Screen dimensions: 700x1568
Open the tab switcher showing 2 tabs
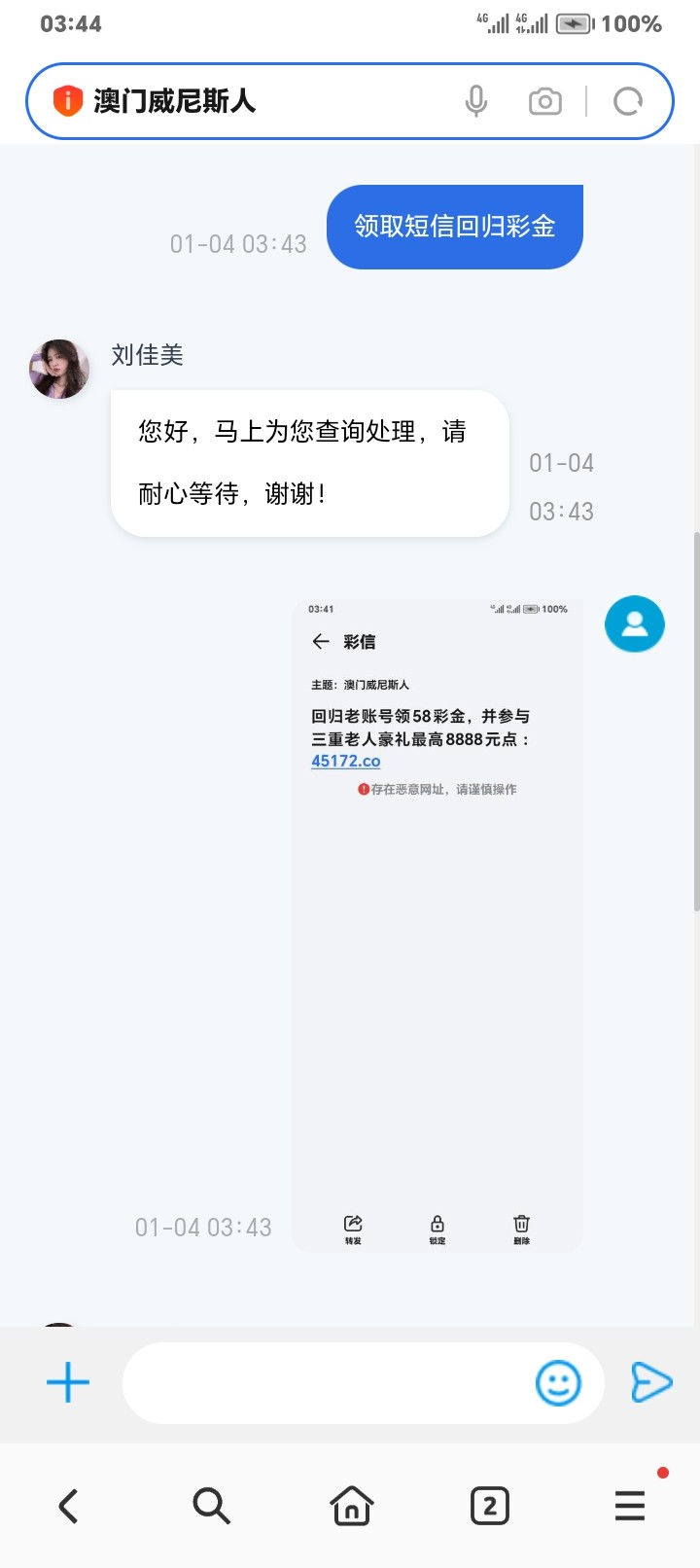490,1506
